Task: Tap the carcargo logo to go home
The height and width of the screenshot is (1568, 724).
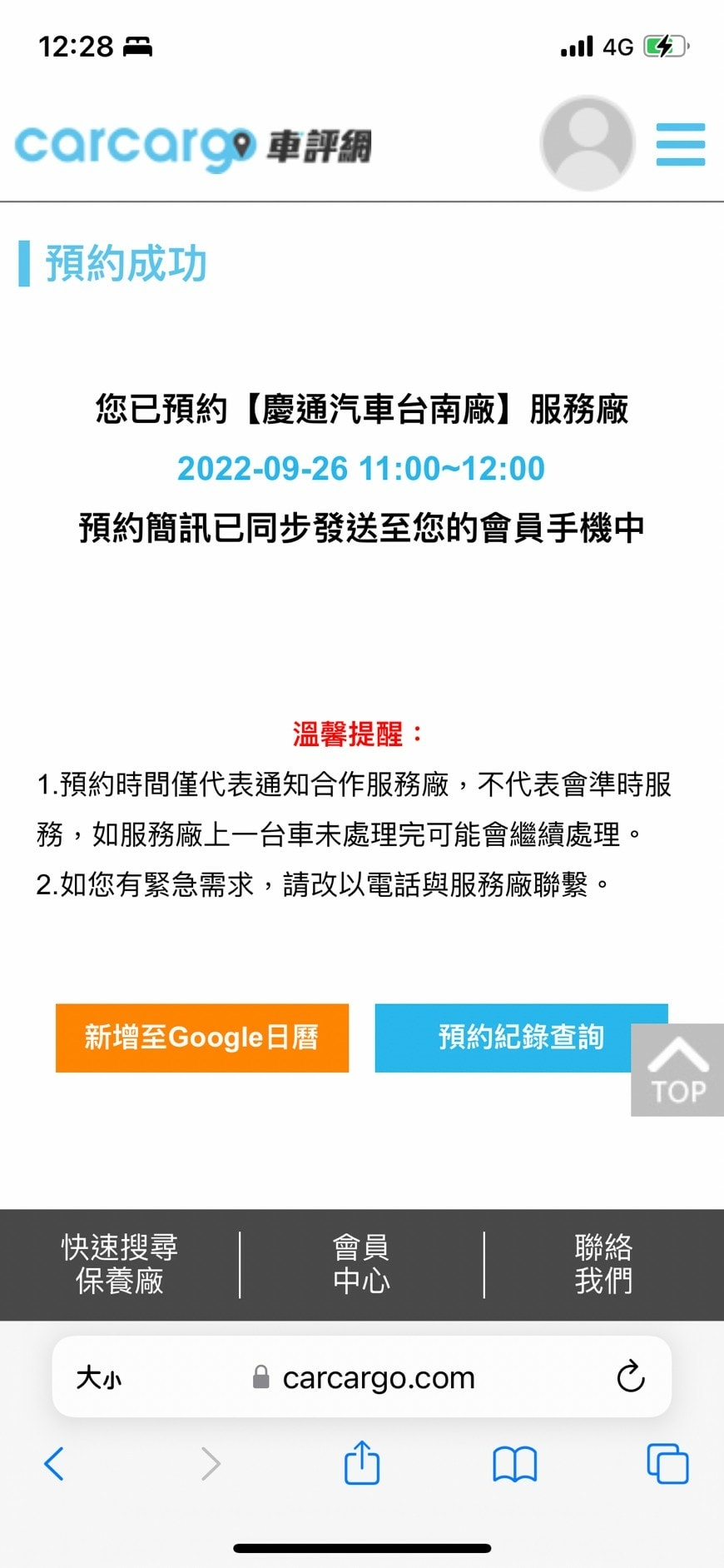Action: coord(193,146)
